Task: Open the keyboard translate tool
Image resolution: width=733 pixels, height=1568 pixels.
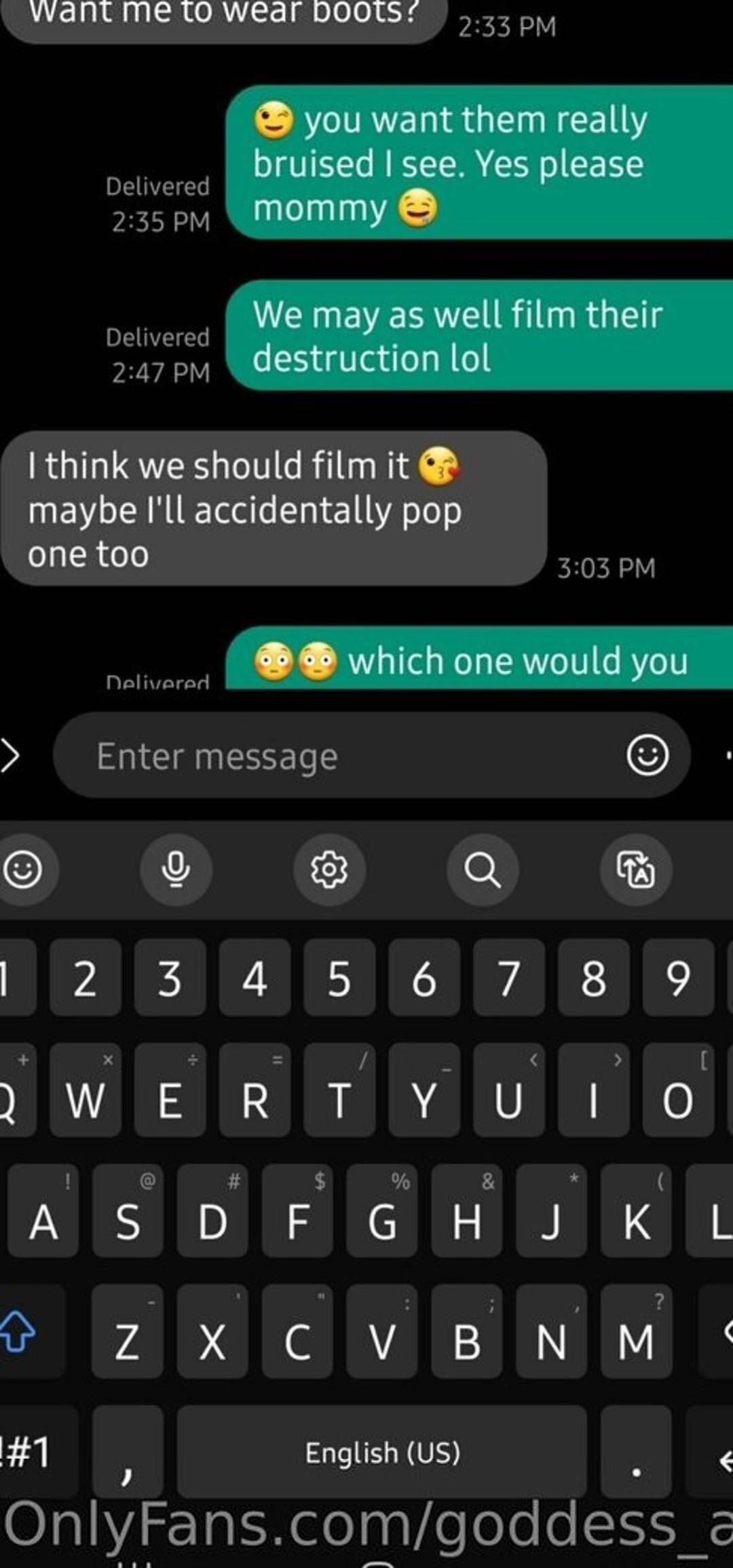Action: [636, 869]
